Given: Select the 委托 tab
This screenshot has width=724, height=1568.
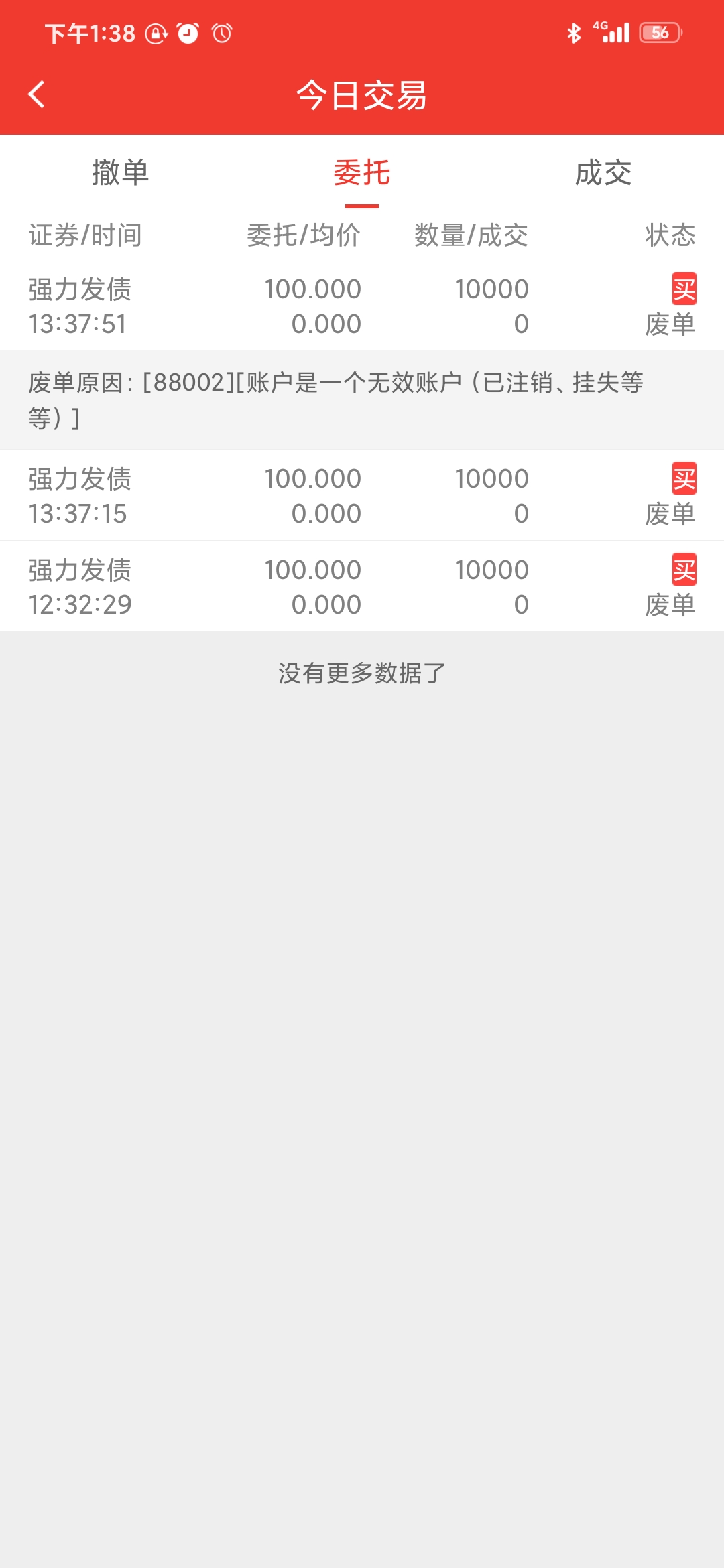Looking at the screenshot, I should [x=362, y=172].
